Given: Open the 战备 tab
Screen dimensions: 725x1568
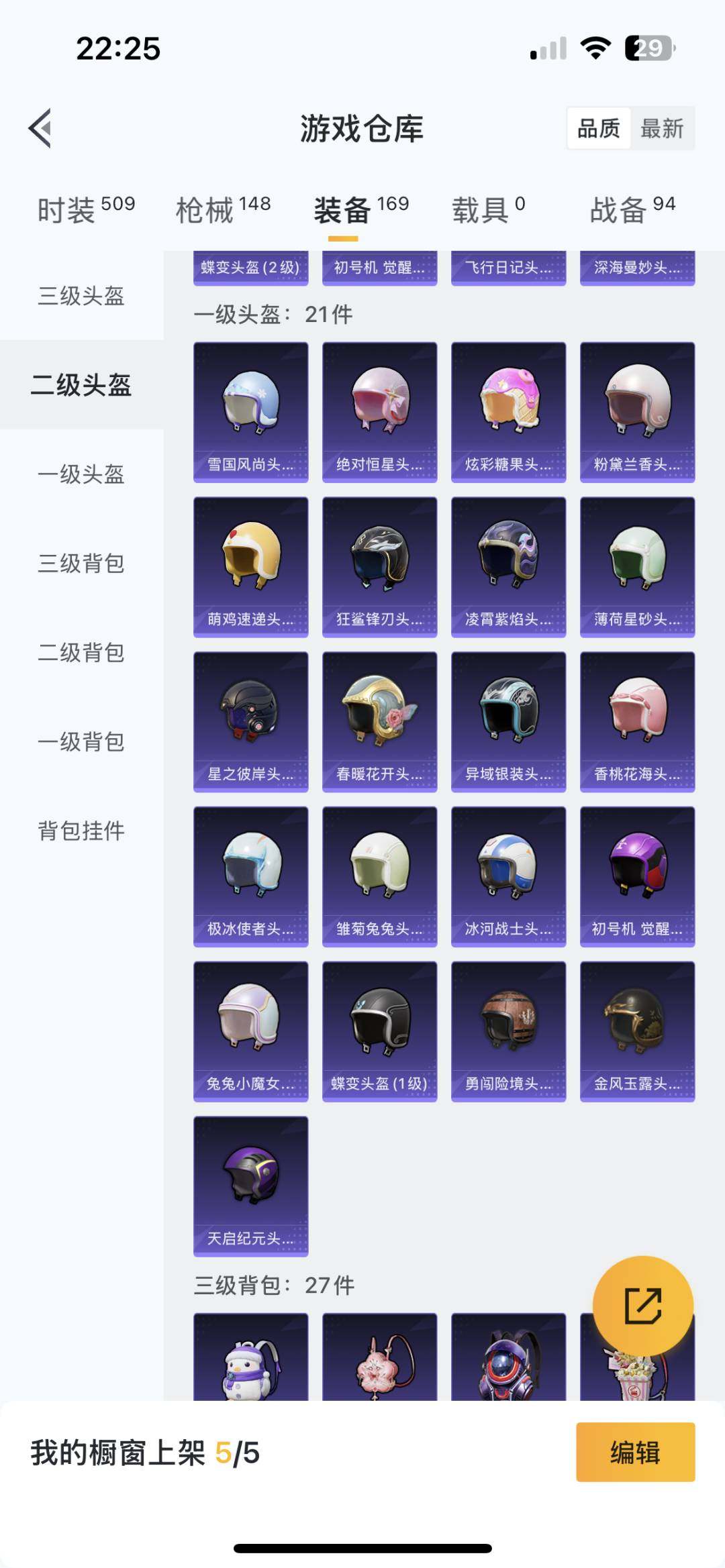Looking at the screenshot, I should click(632, 210).
